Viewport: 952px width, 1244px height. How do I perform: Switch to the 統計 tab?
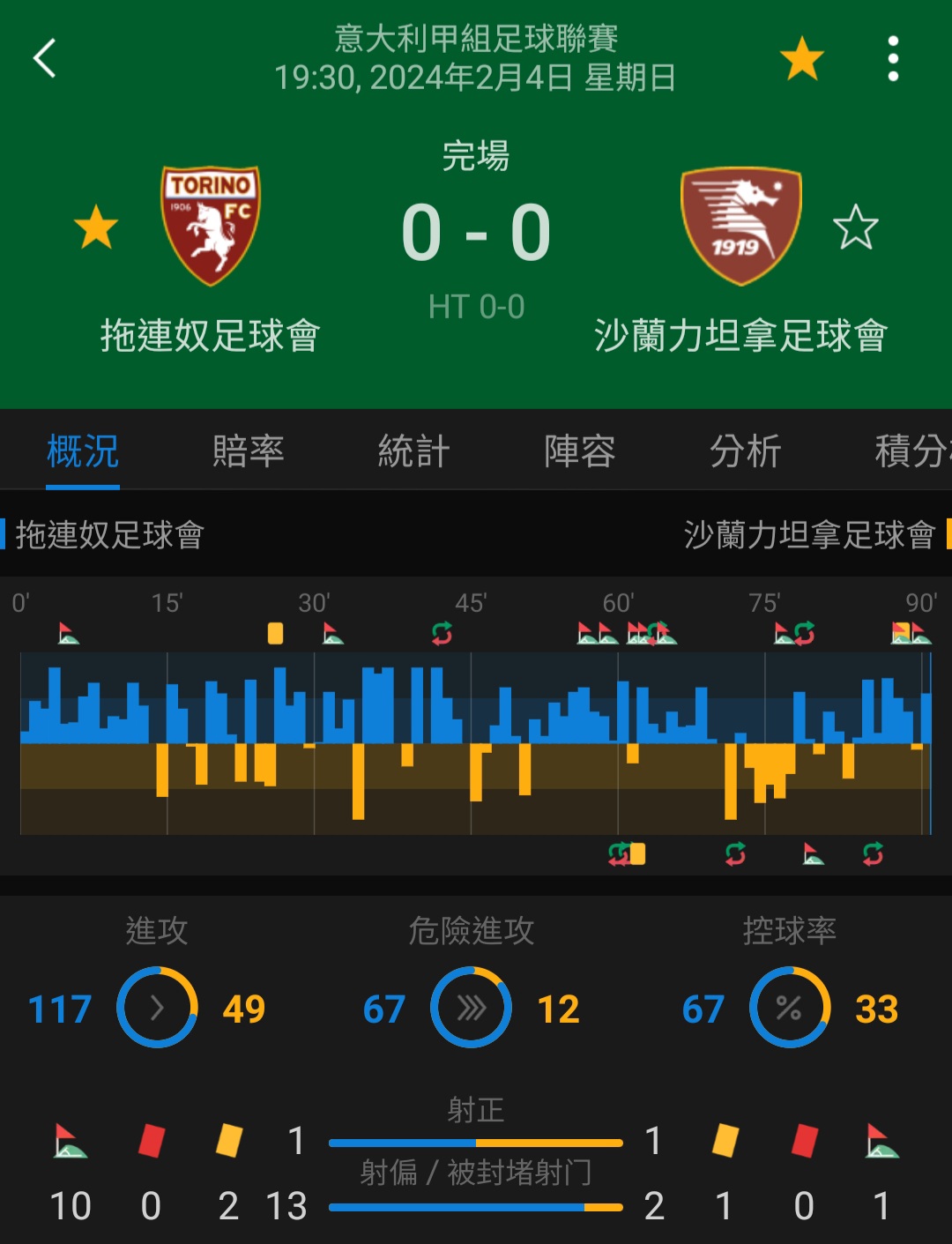click(x=413, y=451)
